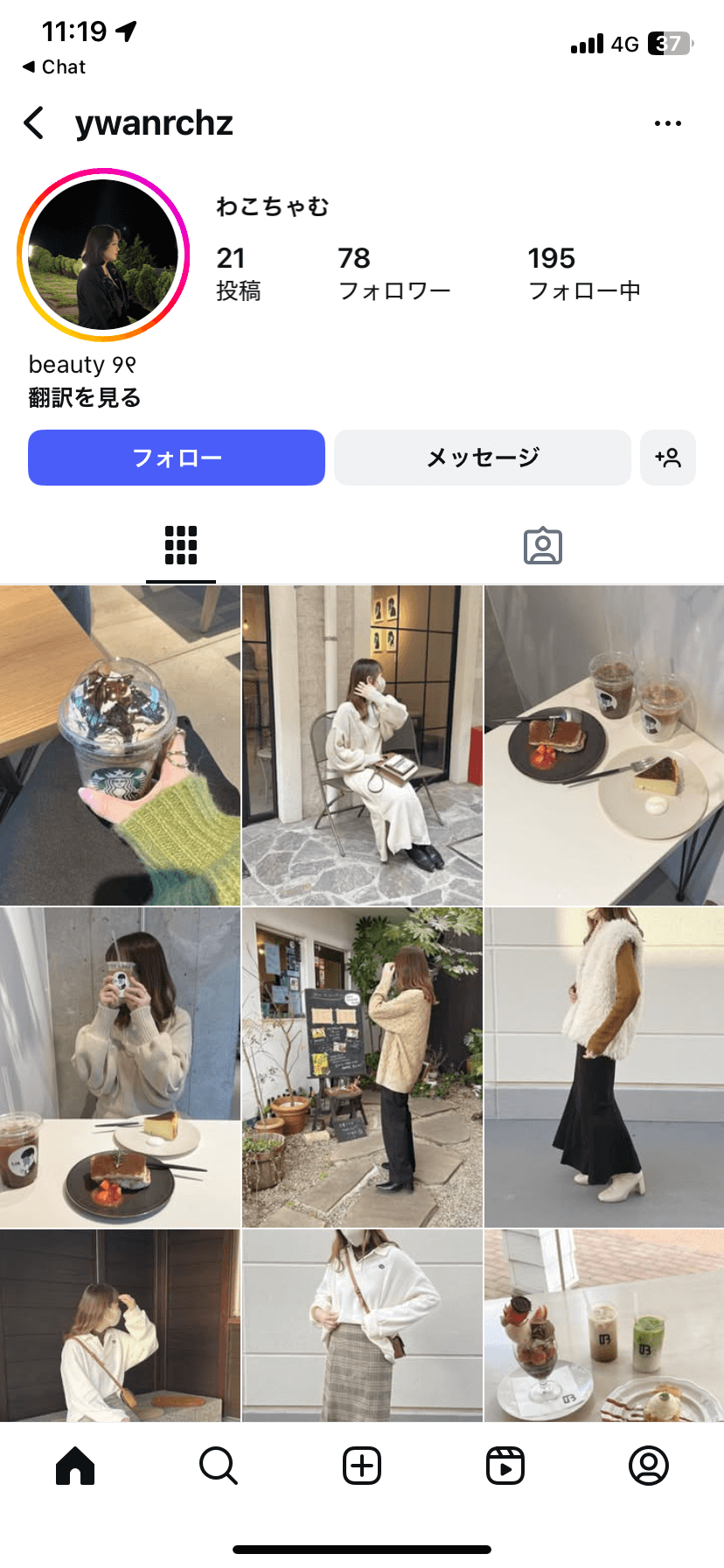Open the cheesecake and tiramisu table post
The image size is (724, 1568).
coord(604,745)
